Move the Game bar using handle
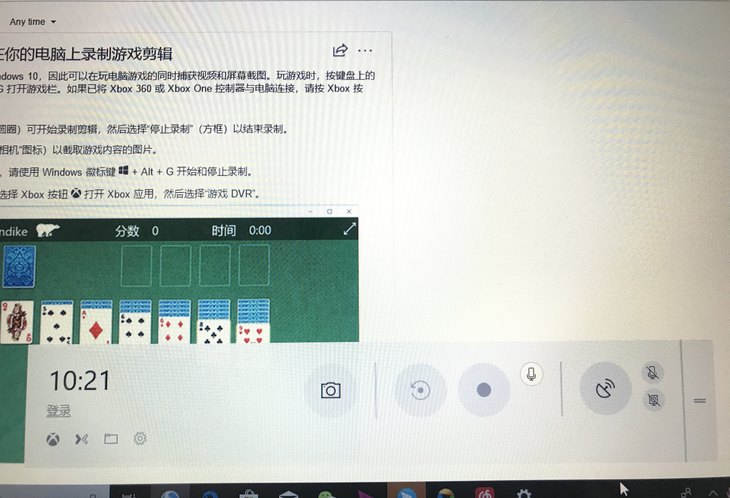This screenshot has width=730, height=498. [699, 400]
